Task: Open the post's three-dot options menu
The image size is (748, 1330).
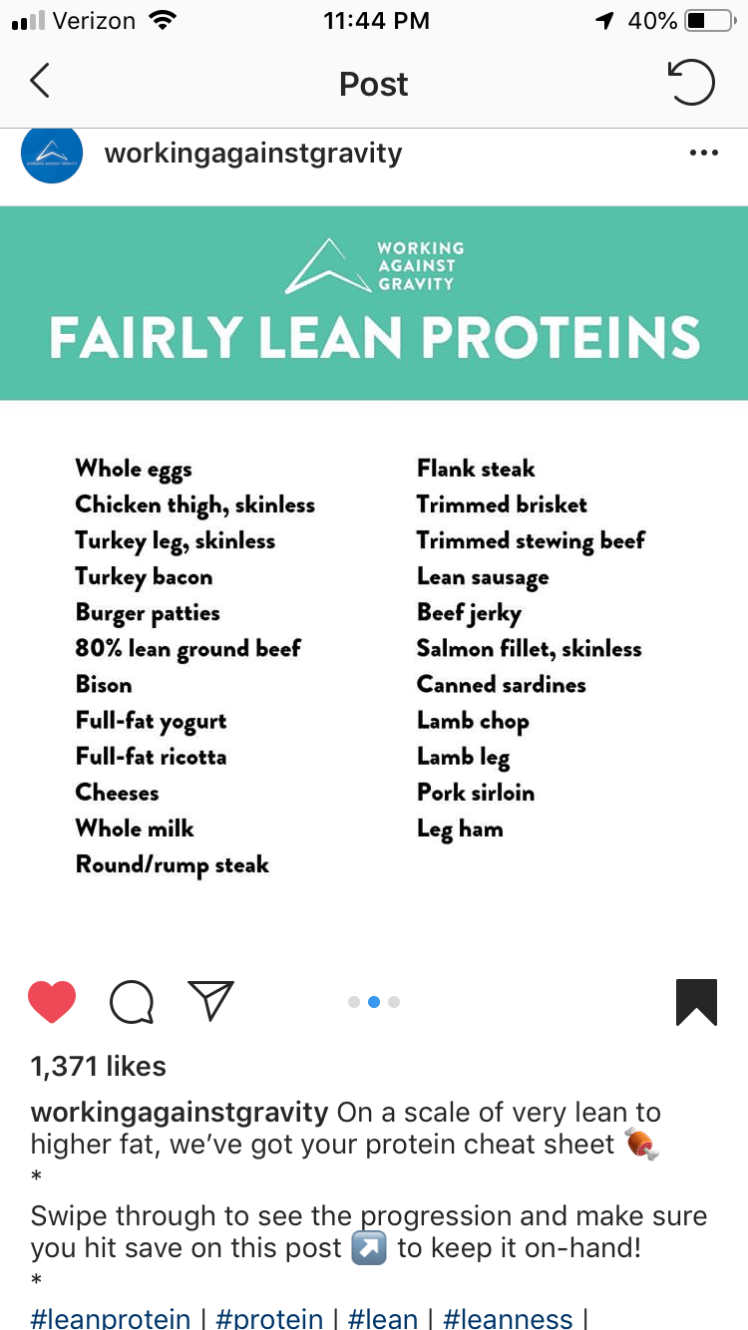Action: 704,154
